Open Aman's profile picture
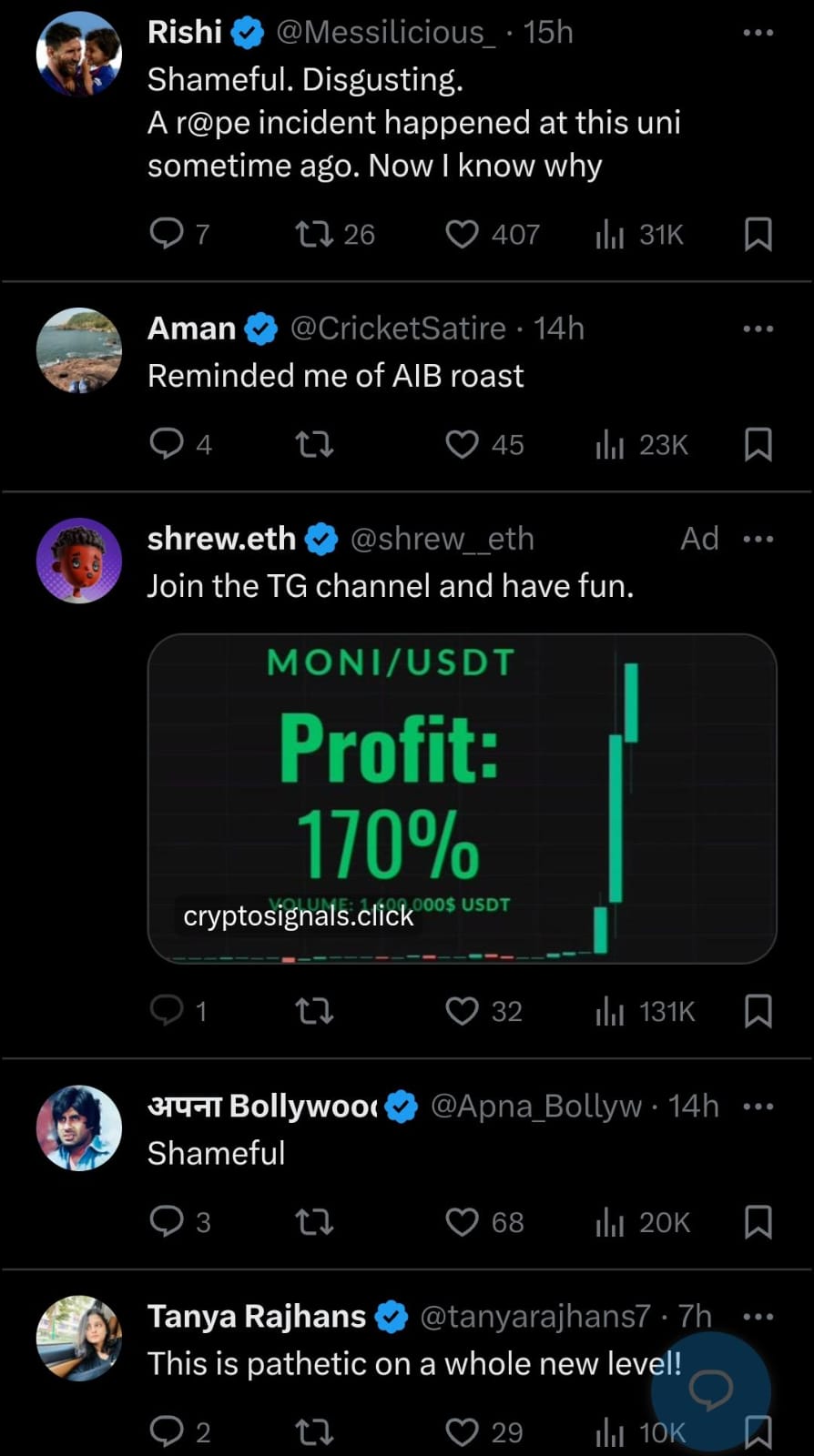 (x=79, y=350)
